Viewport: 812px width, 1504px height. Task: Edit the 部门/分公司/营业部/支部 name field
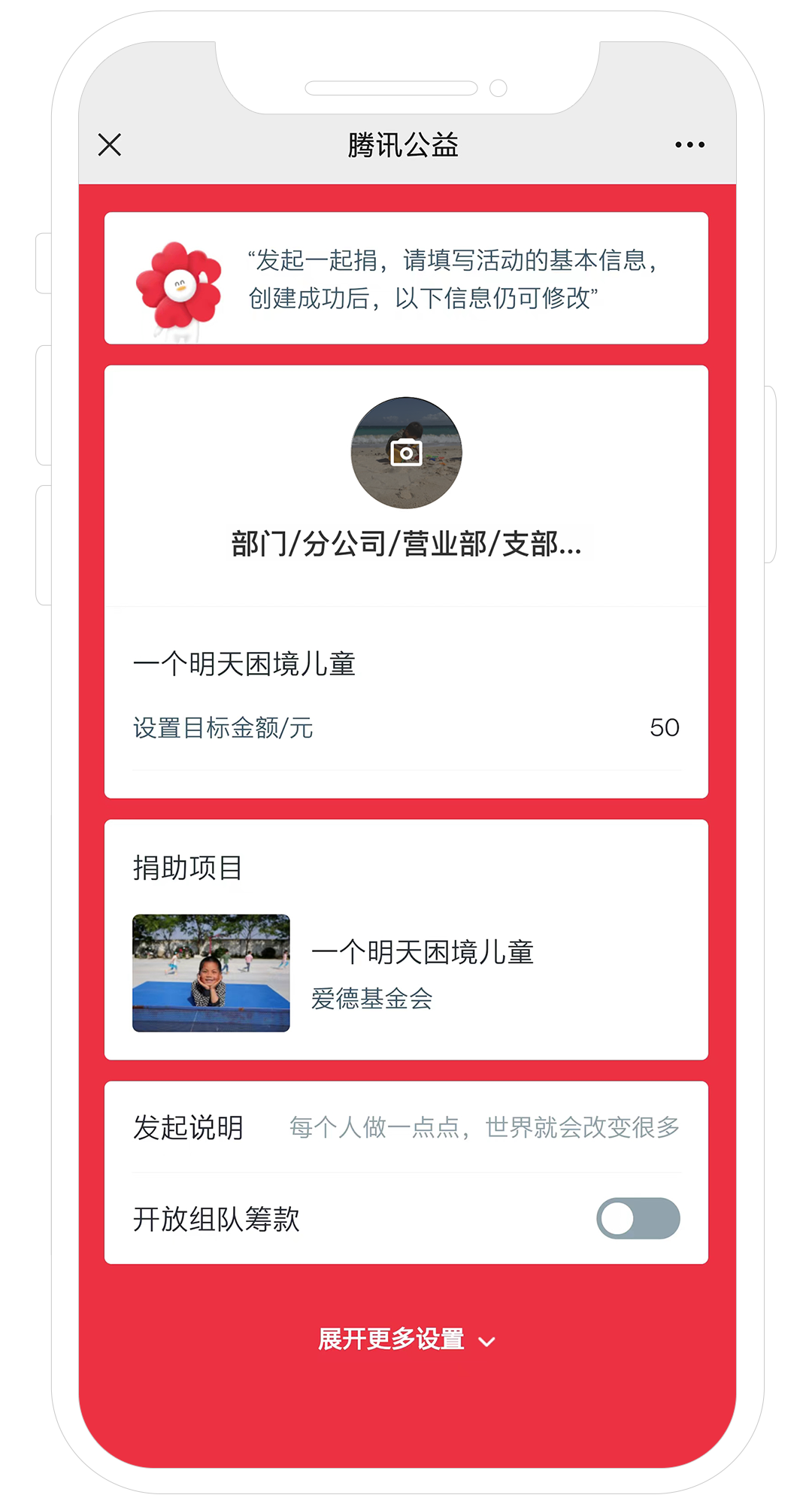pos(406,544)
